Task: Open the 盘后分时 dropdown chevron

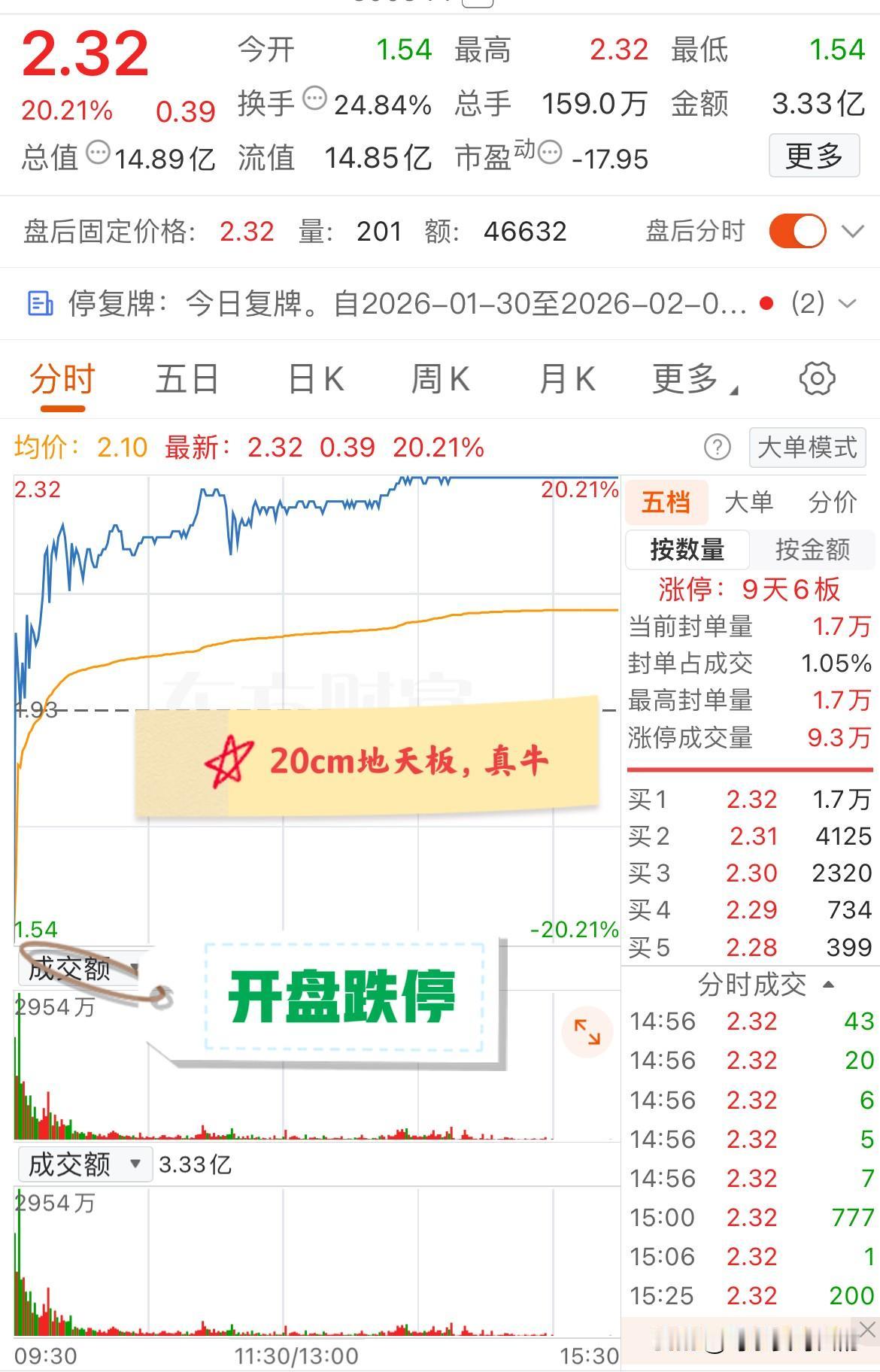Action: pos(852,231)
